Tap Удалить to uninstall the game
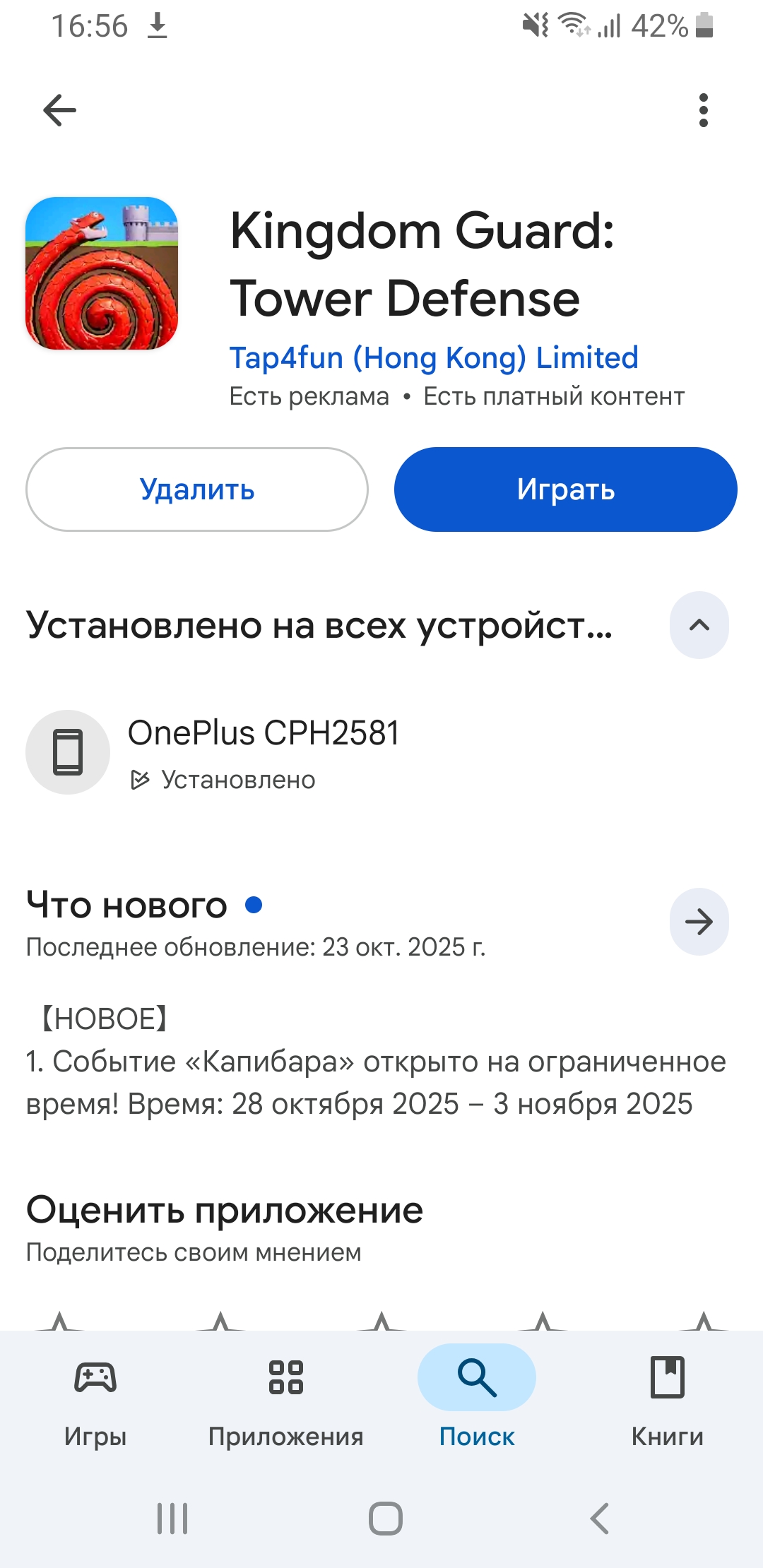This screenshot has height=1568, width=763. pos(197,489)
